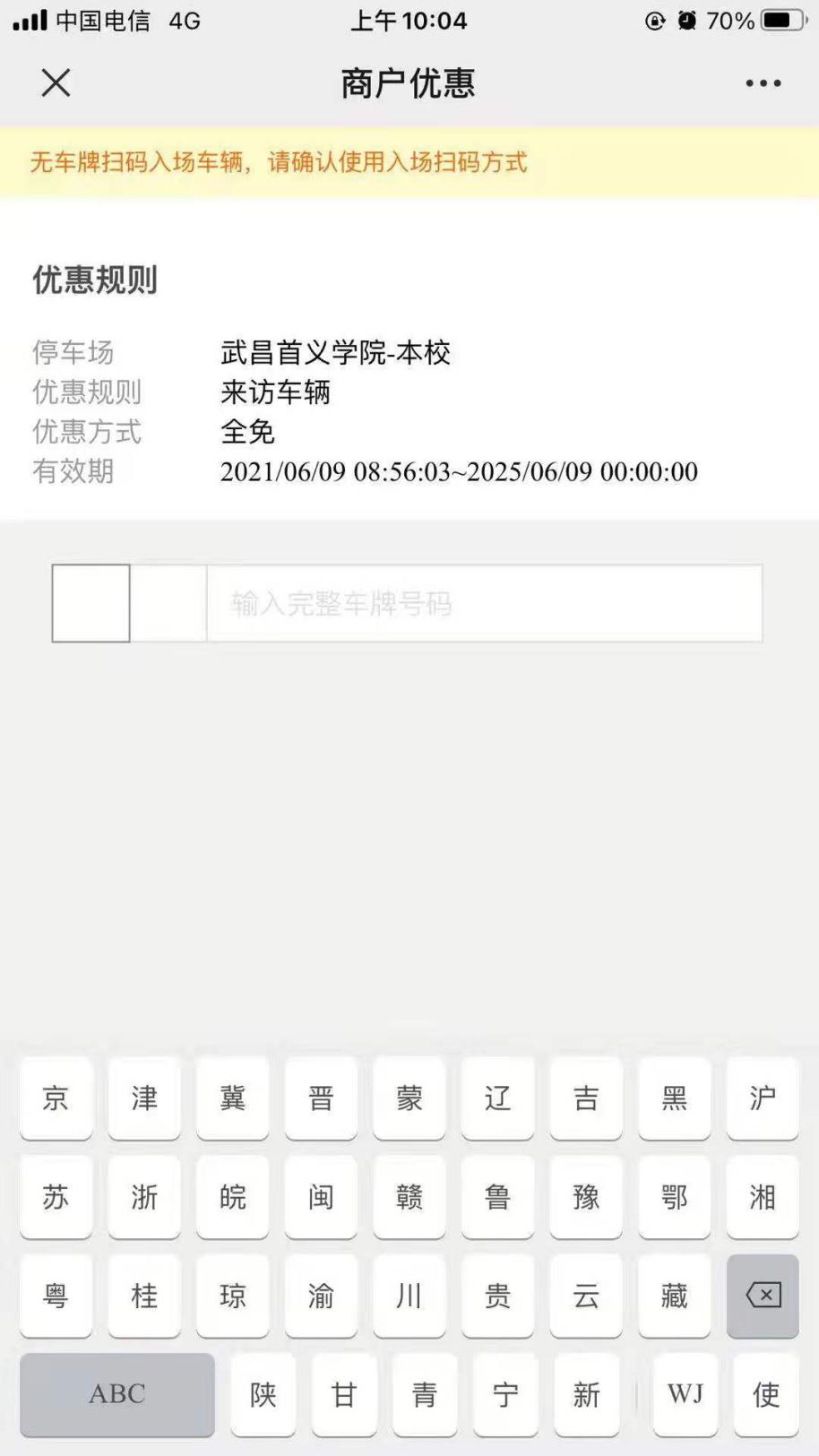Delete a character with backspace key

coord(763,1296)
